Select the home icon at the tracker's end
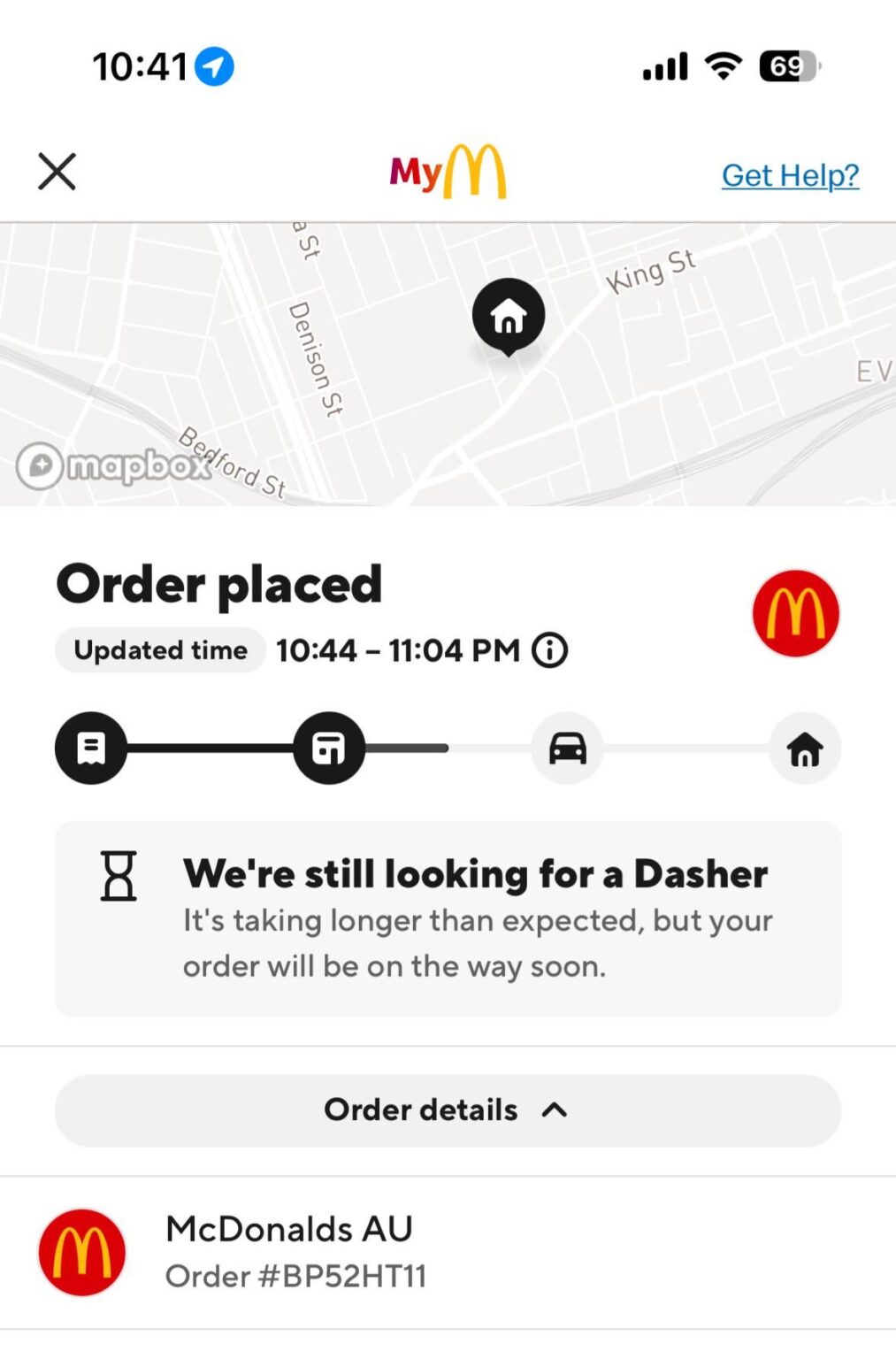The width and height of the screenshot is (896, 1359). point(803,748)
